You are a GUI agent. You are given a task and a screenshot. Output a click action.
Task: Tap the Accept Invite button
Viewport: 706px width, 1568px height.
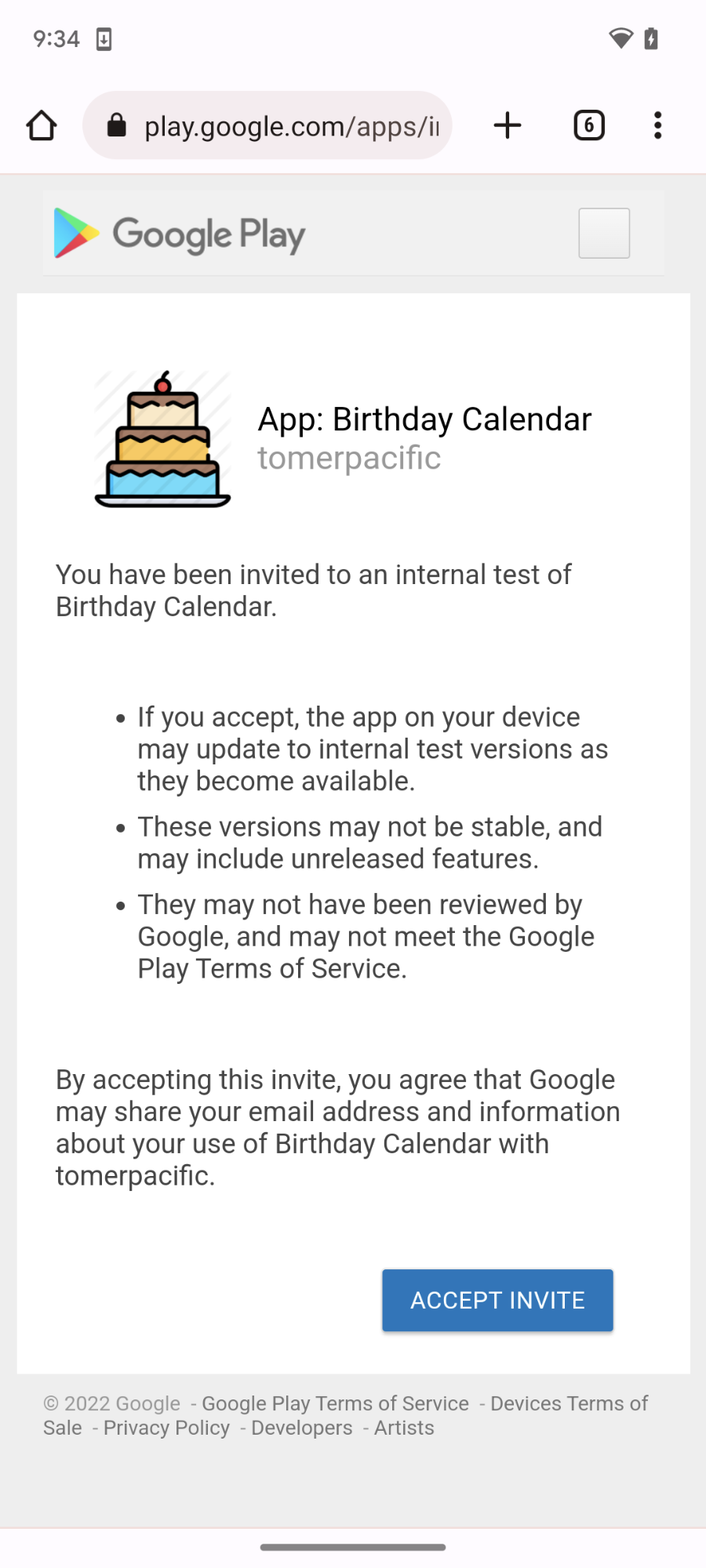[497, 1300]
